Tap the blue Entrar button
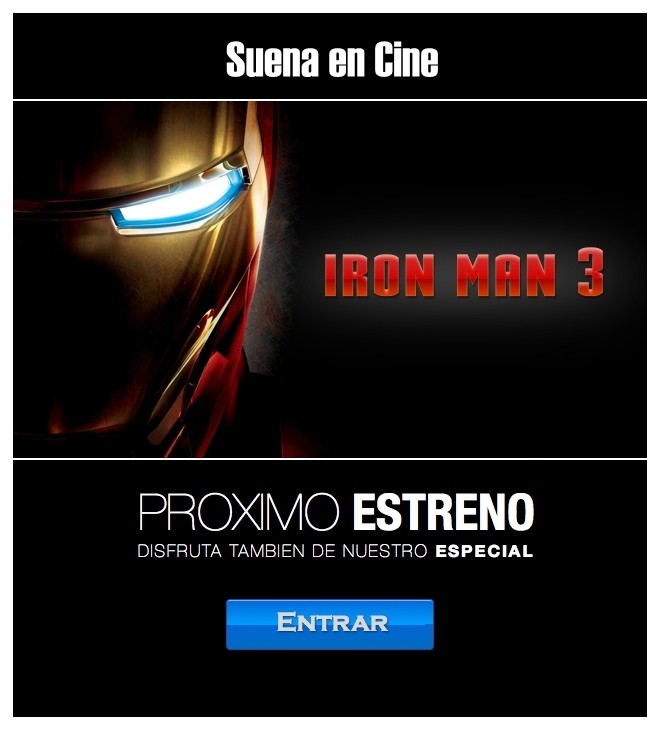660x729 pixels. [x=330, y=624]
